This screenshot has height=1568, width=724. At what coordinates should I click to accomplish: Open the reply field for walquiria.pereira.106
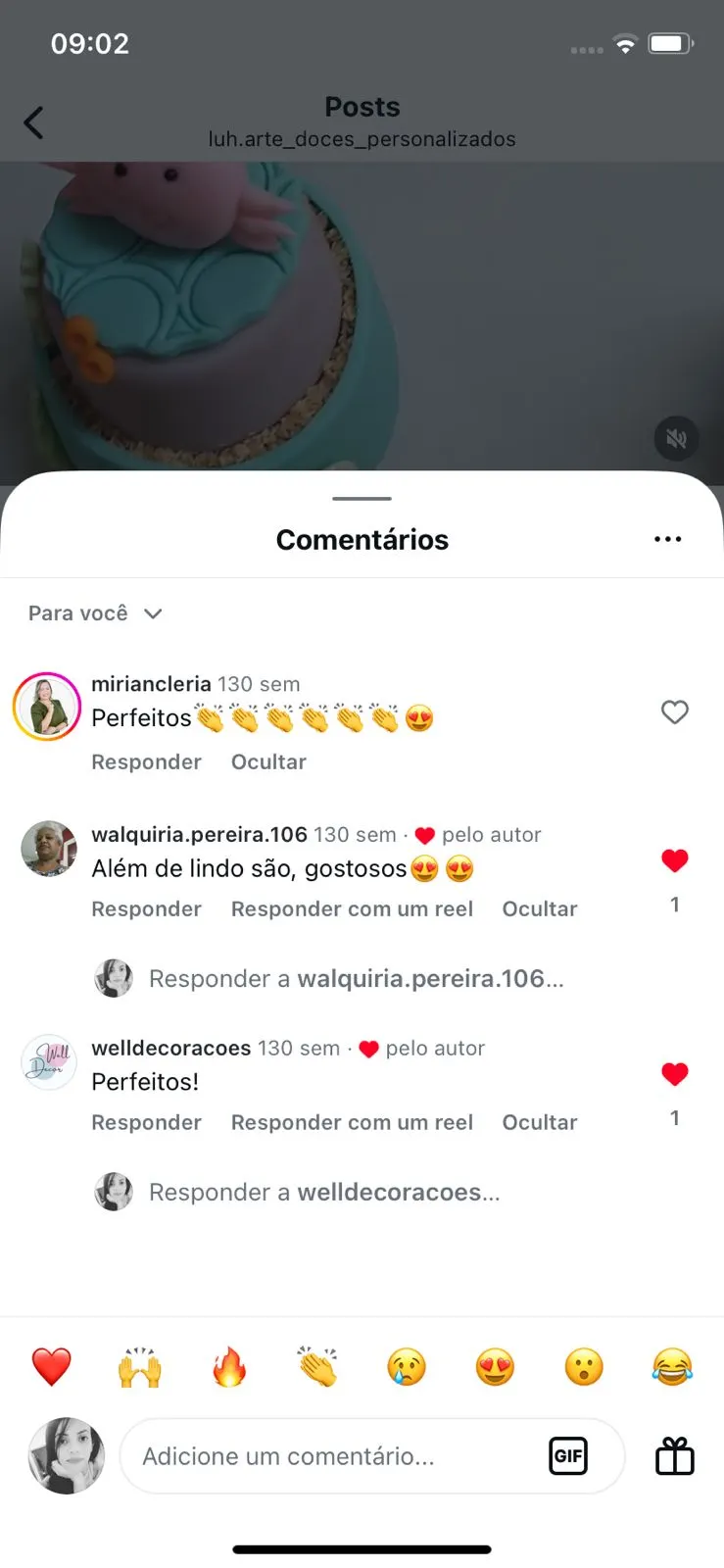point(356,979)
